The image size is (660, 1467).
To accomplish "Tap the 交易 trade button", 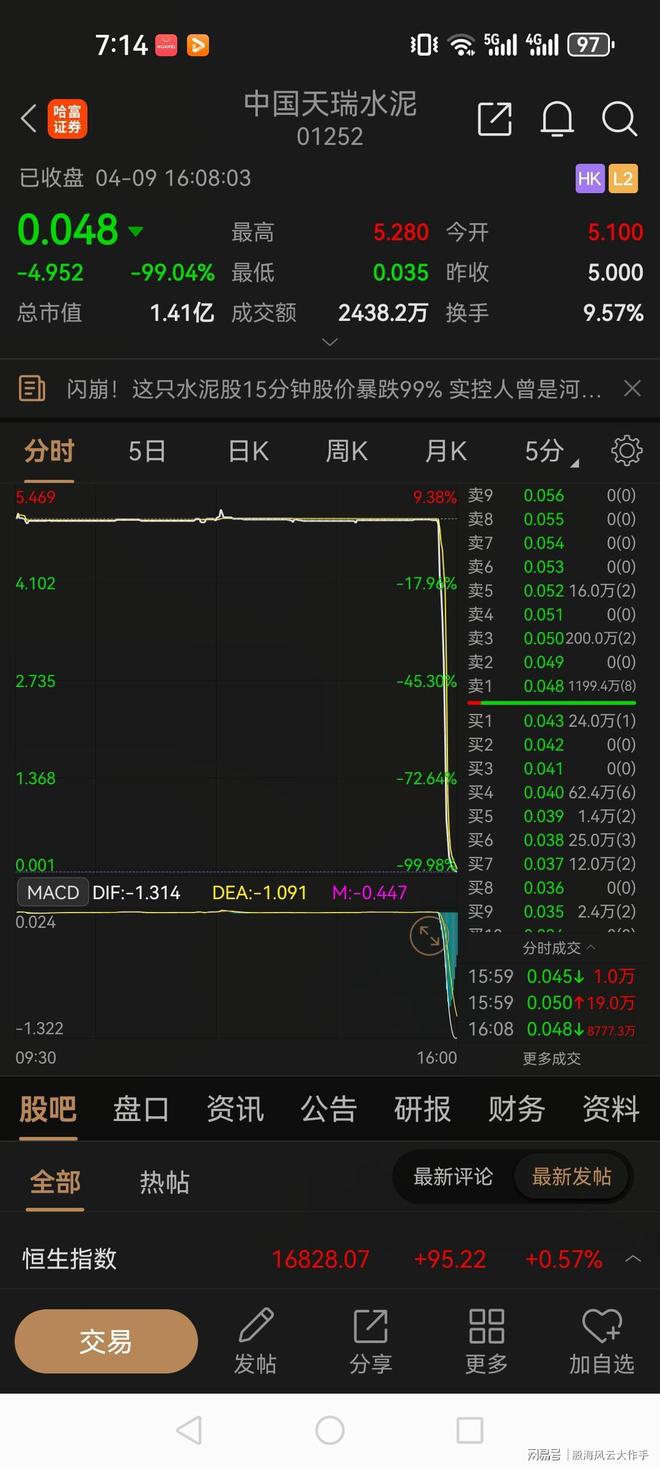I will (106, 1341).
